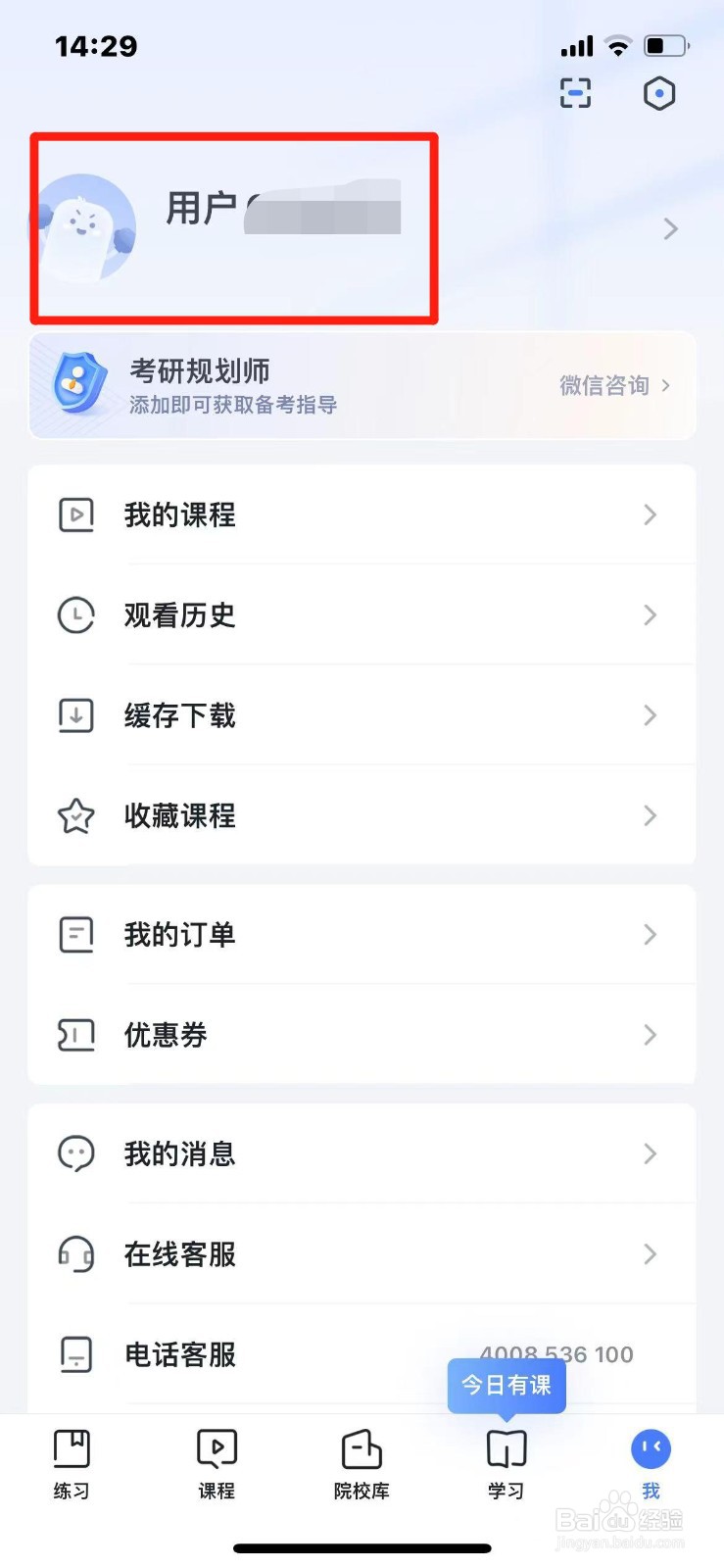Image resolution: width=724 pixels, height=1568 pixels.
Task: Open 收藏课程 list
Action: (x=362, y=815)
